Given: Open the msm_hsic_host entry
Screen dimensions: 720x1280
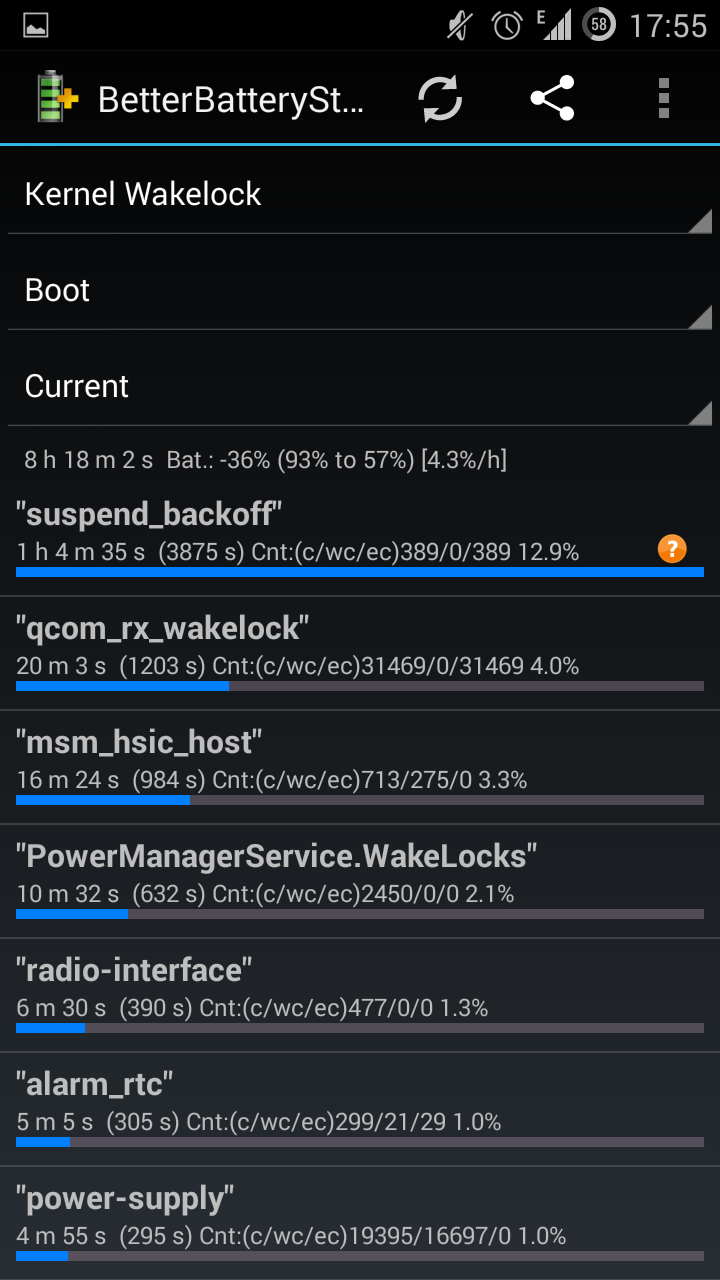Looking at the screenshot, I should [x=360, y=767].
